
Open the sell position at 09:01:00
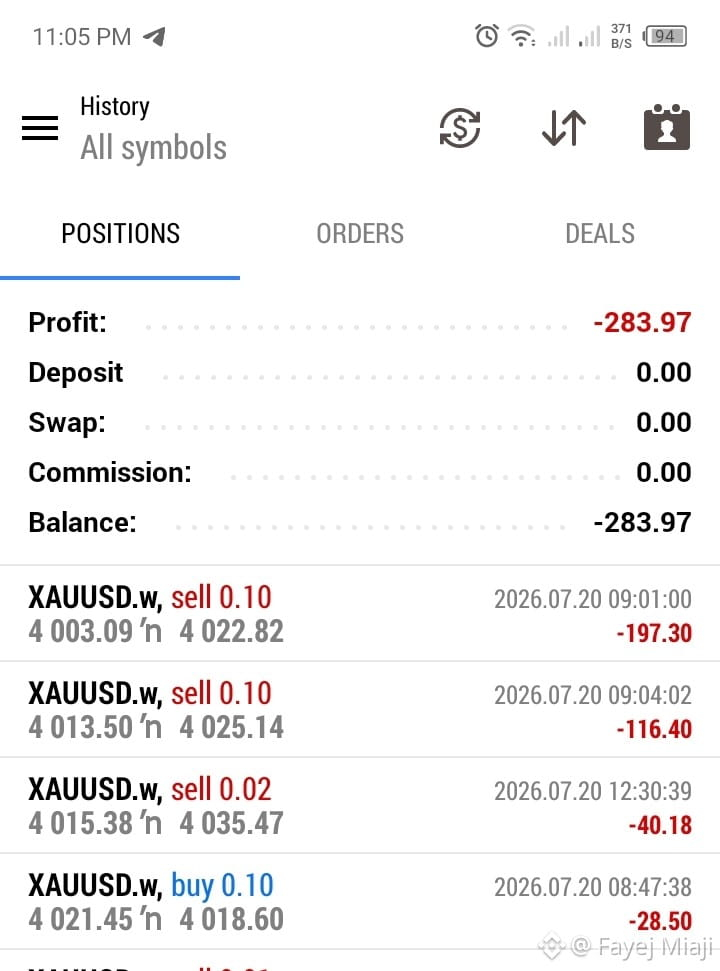pos(360,614)
